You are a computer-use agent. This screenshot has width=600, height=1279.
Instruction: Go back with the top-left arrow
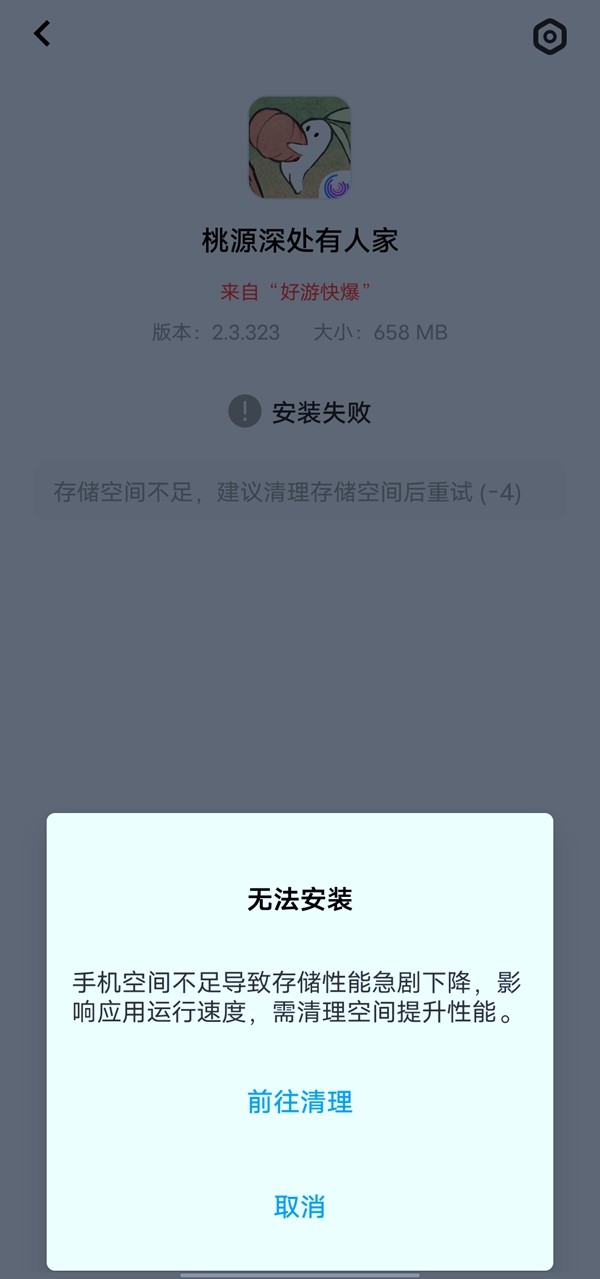(42, 33)
